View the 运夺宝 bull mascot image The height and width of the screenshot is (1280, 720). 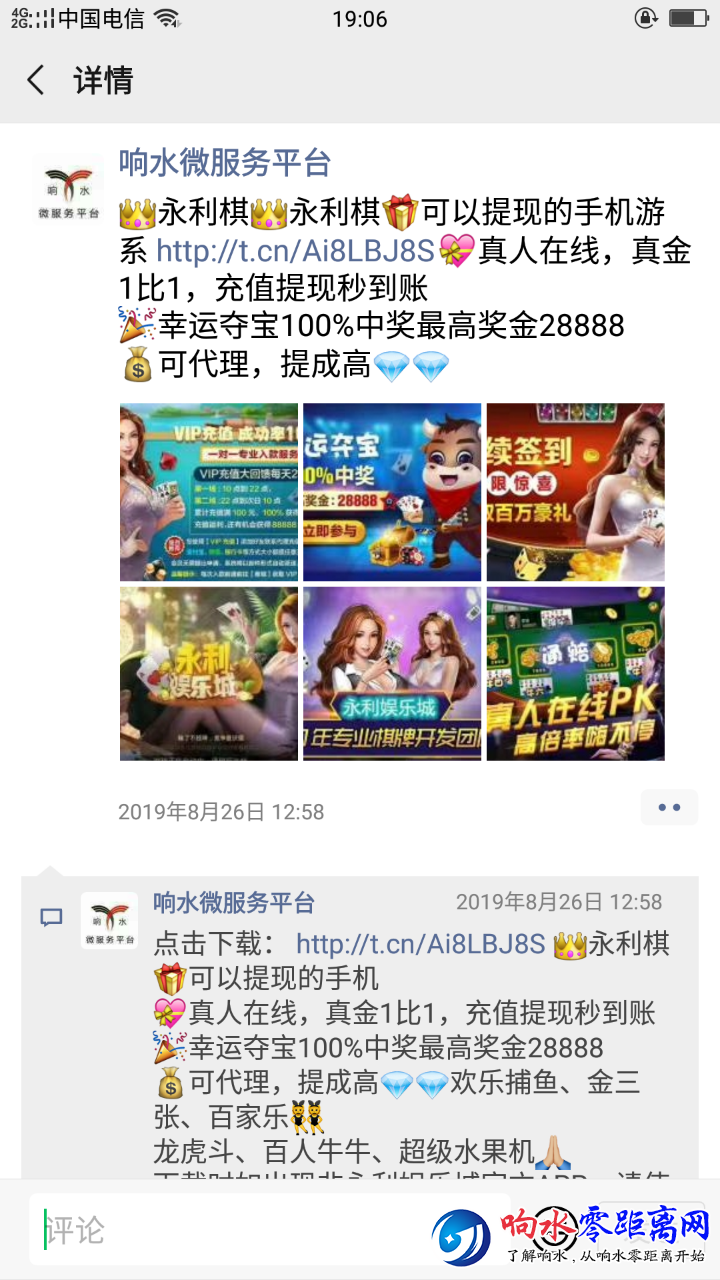(392, 492)
